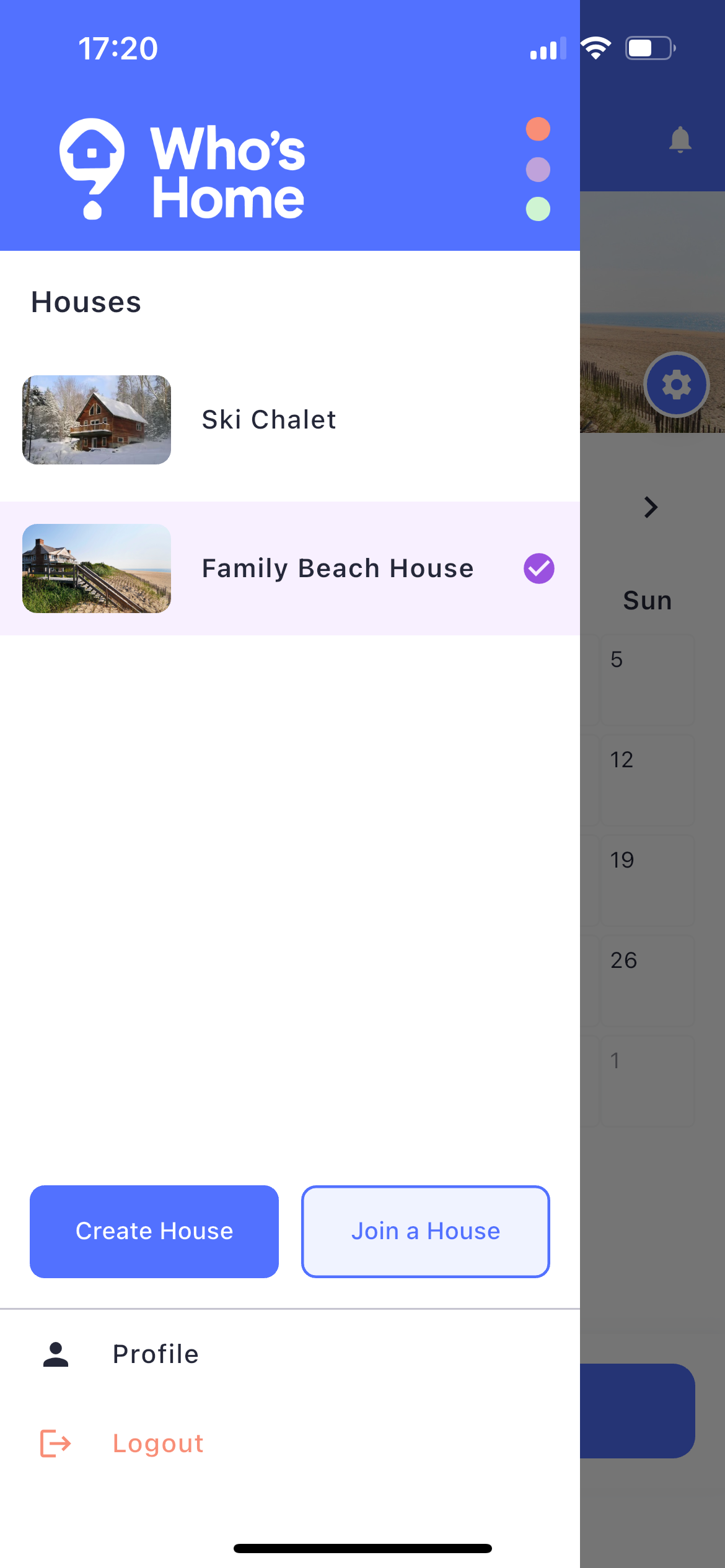The height and width of the screenshot is (1568, 725).
Task: Tap the Create House button
Action: pos(154,1231)
